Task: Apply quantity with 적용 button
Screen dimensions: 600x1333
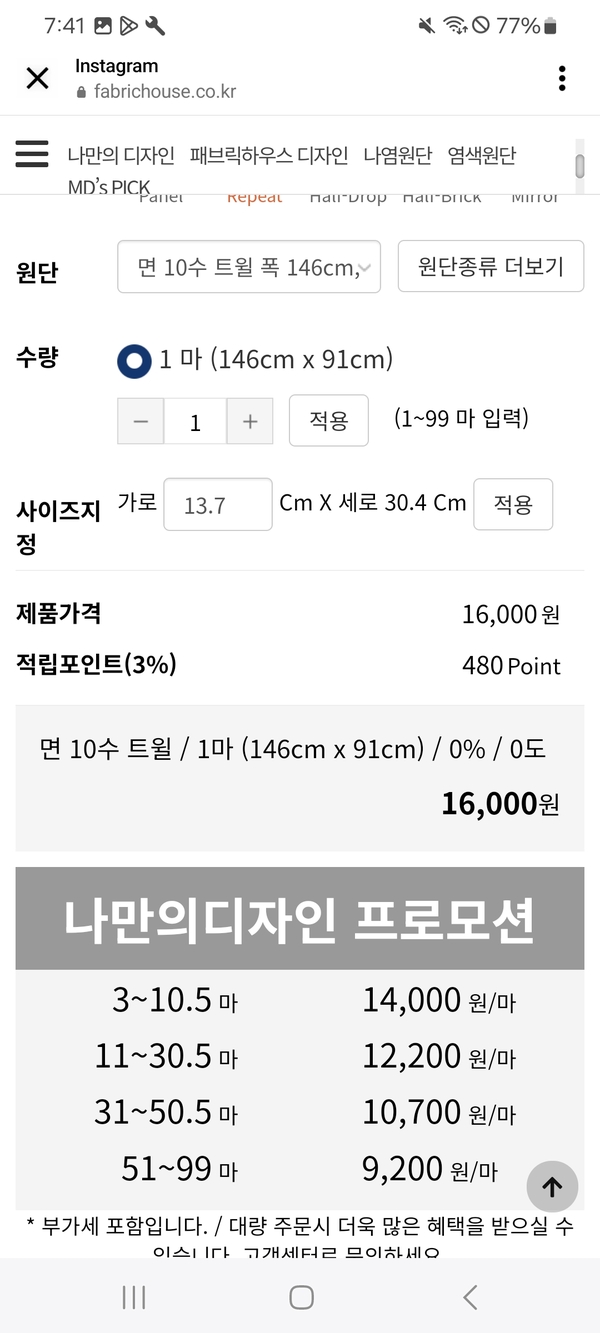Action: tap(328, 420)
